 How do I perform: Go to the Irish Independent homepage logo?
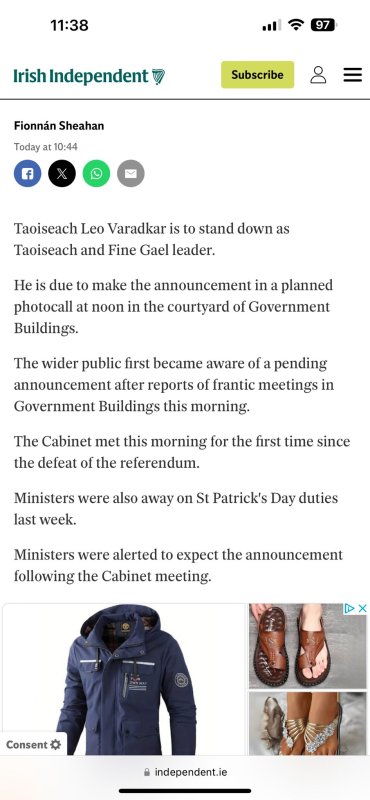(89, 76)
